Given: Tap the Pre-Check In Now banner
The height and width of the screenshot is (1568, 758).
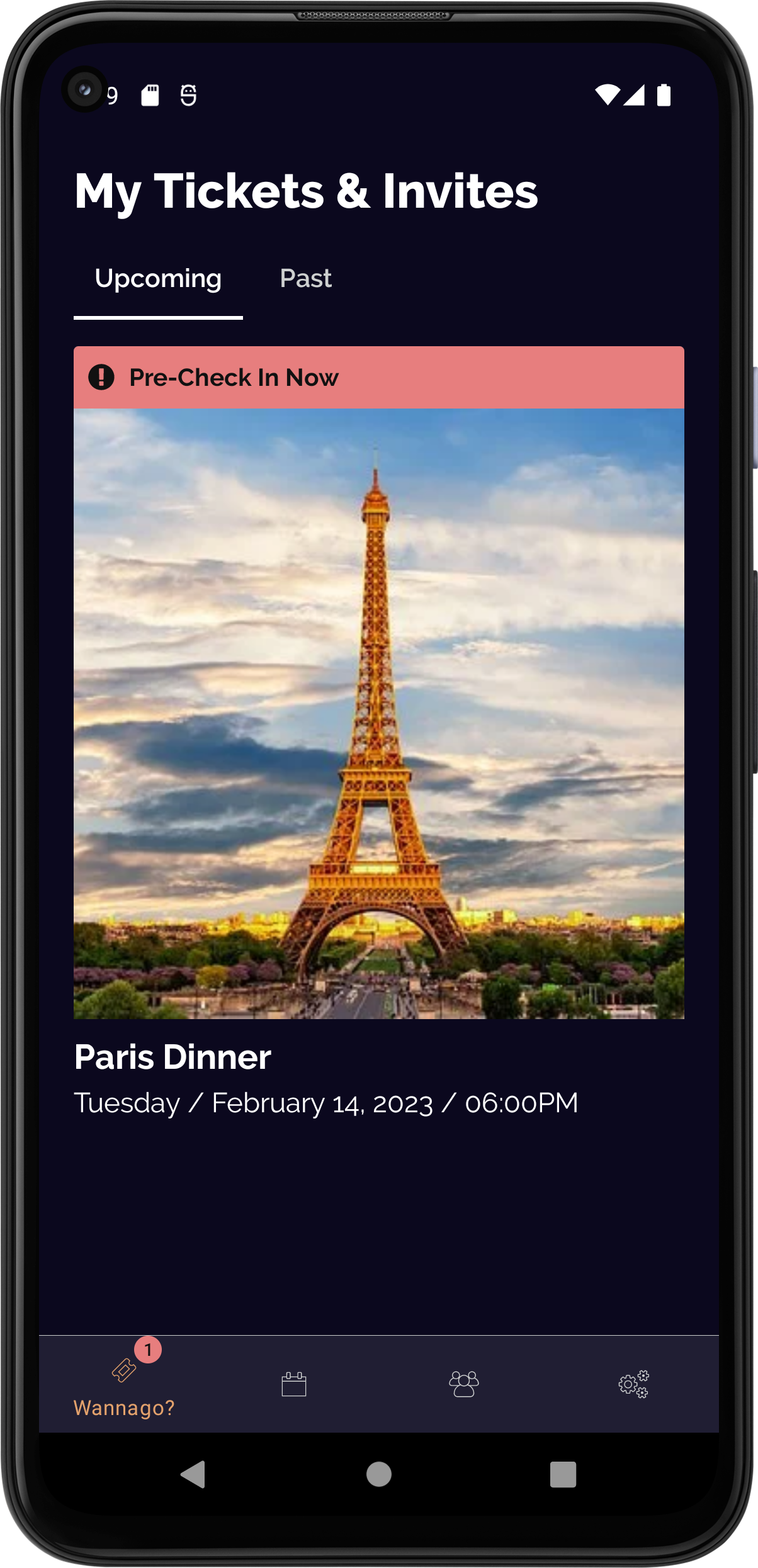Looking at the screenshot, I should click(x=378, y=378).
